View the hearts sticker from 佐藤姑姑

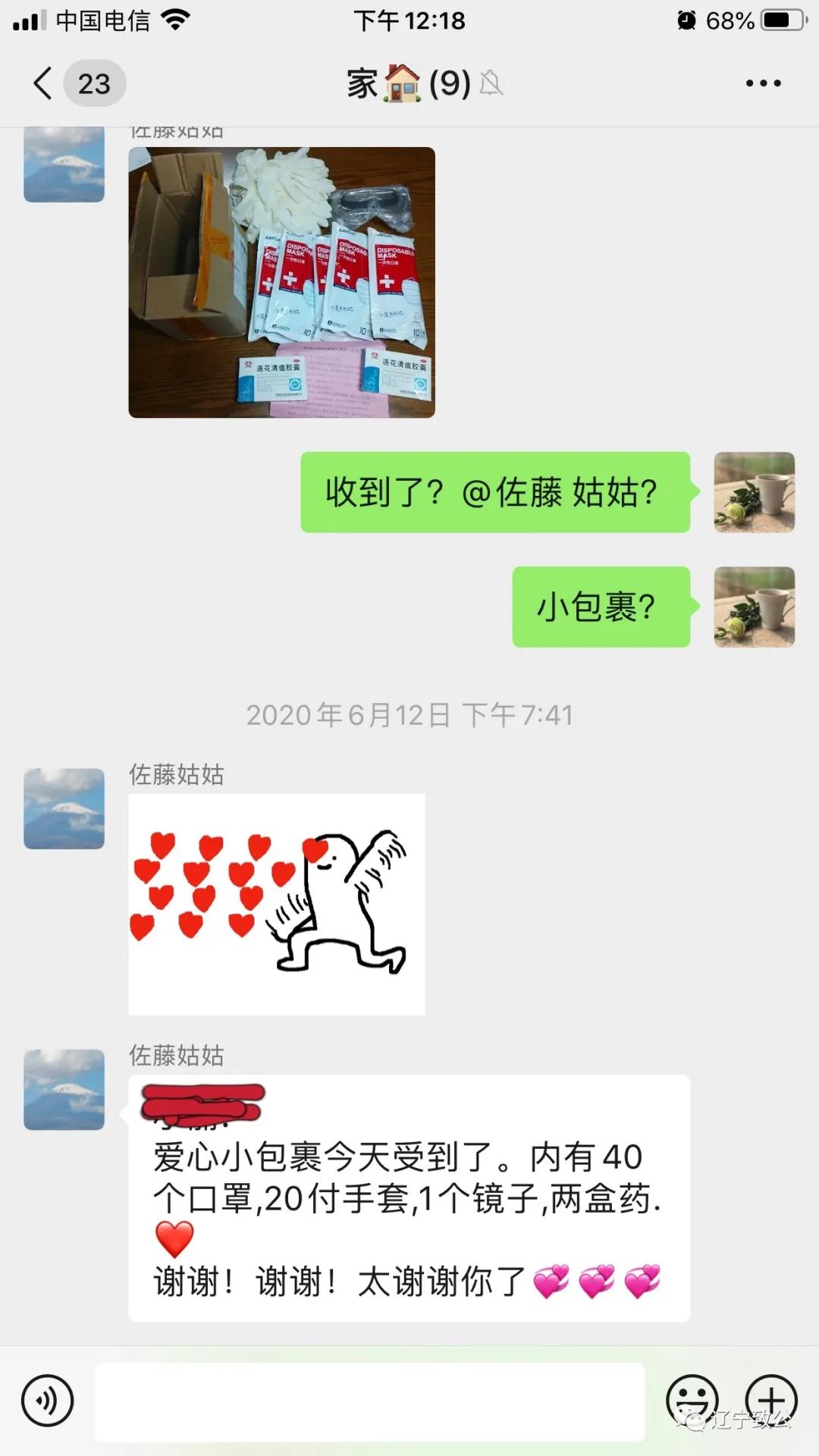click(x=276, y=904)
